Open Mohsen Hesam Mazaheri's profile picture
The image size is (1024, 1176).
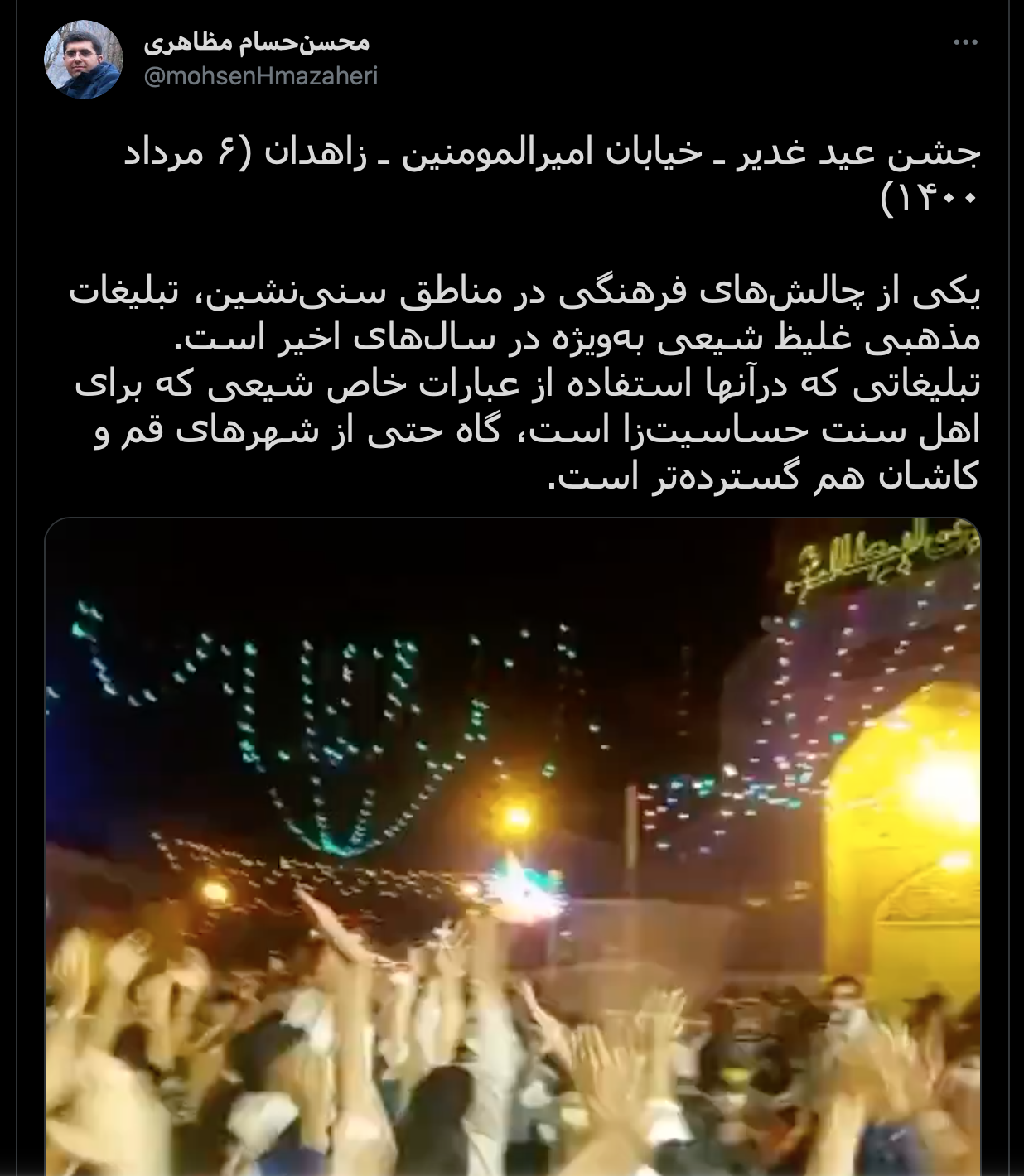point(84,60)
